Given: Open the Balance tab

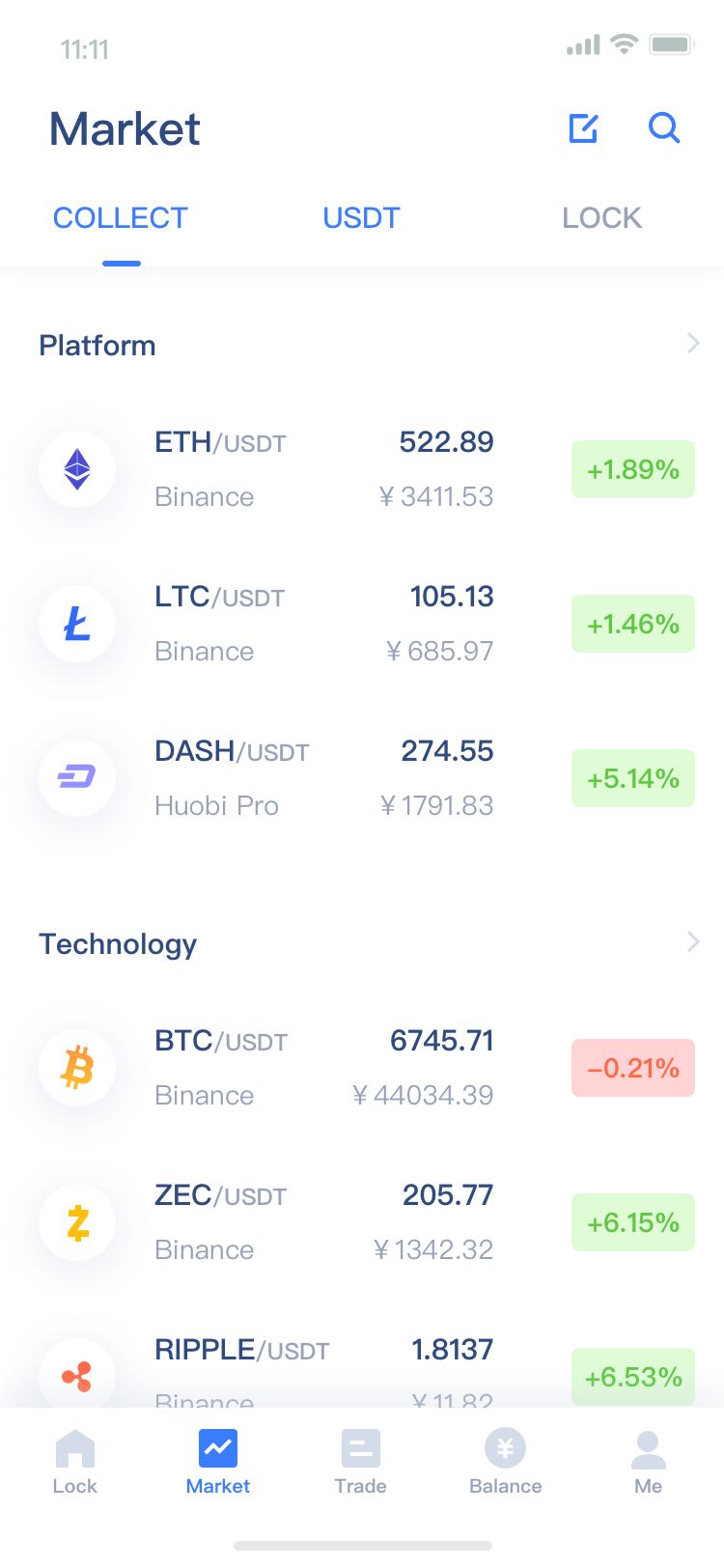Looking at the screenshot, I should (x=505, y=1462).
